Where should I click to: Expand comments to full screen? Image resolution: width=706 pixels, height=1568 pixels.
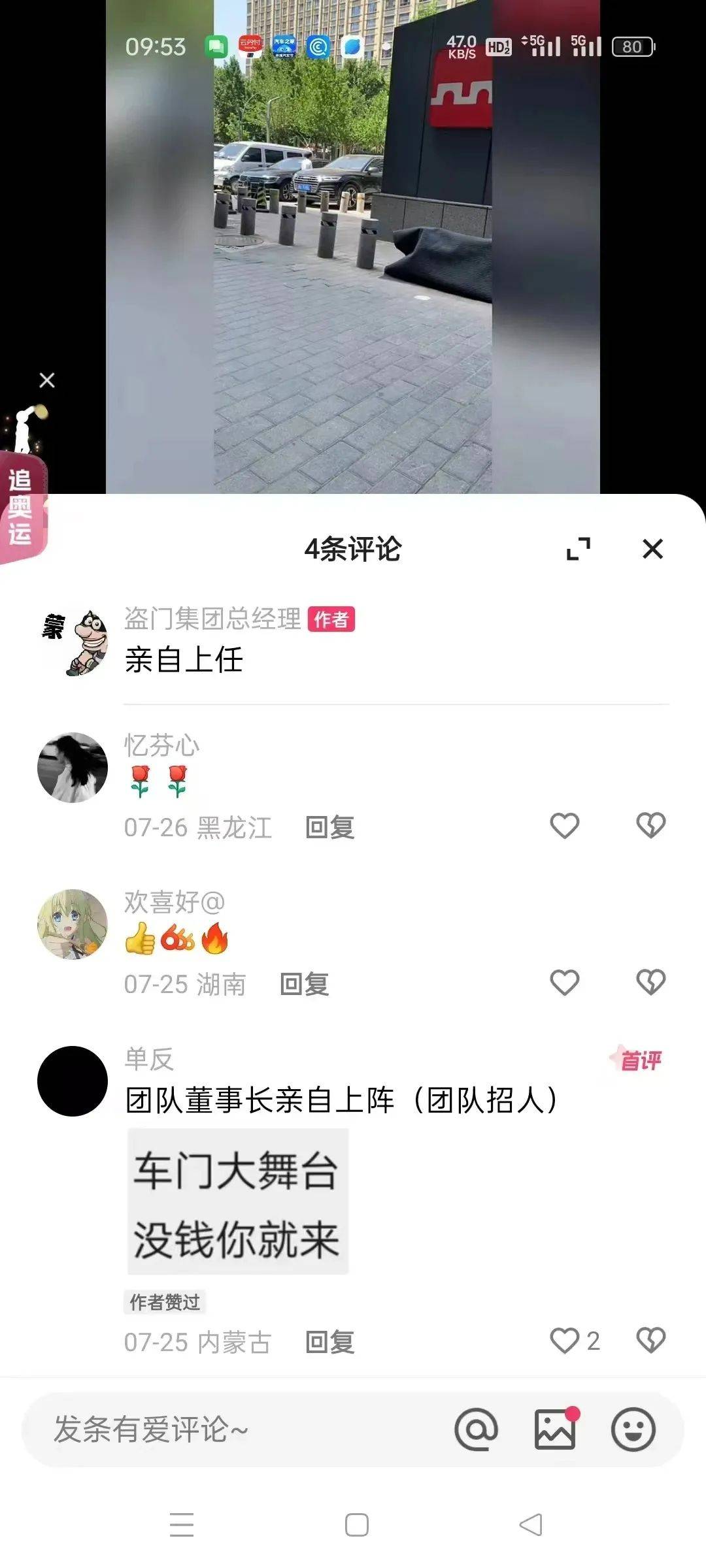[x=578, y=549]
